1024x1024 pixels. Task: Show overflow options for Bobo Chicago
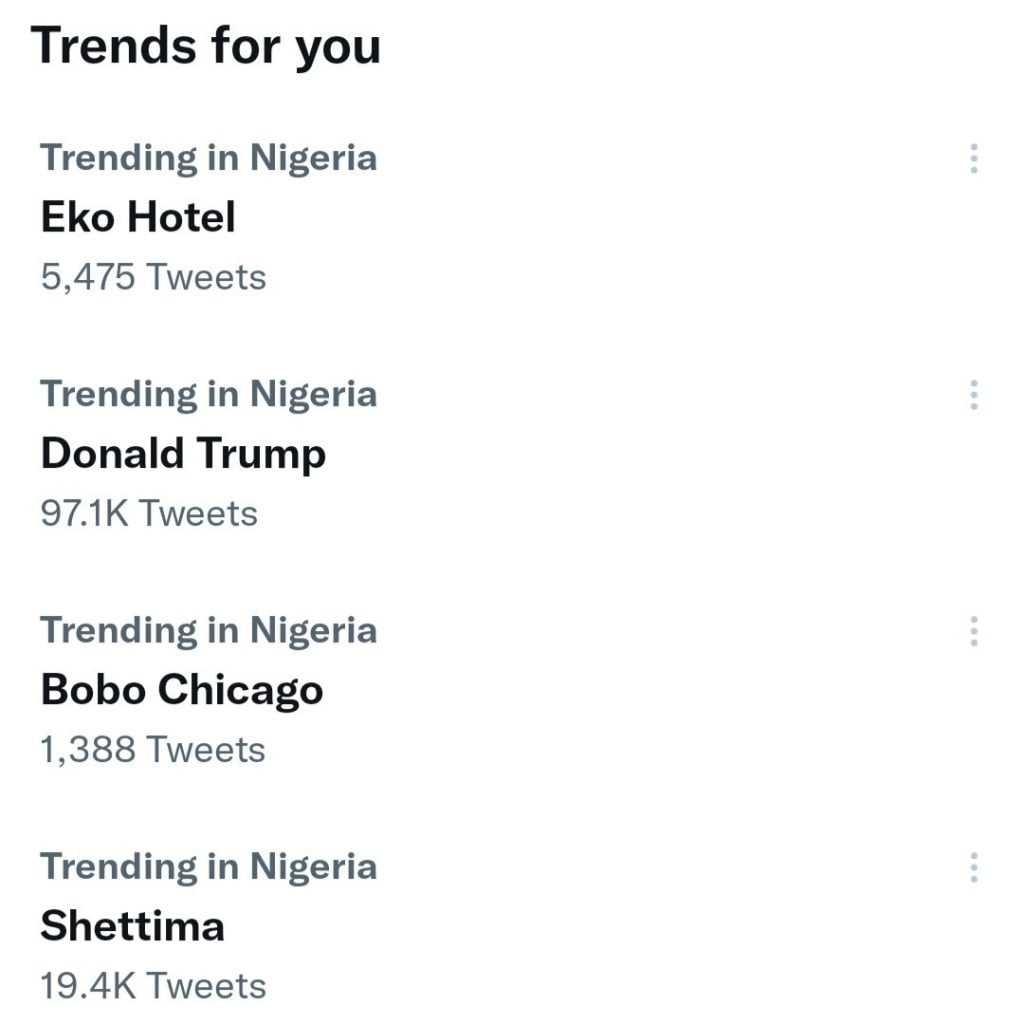973,631
